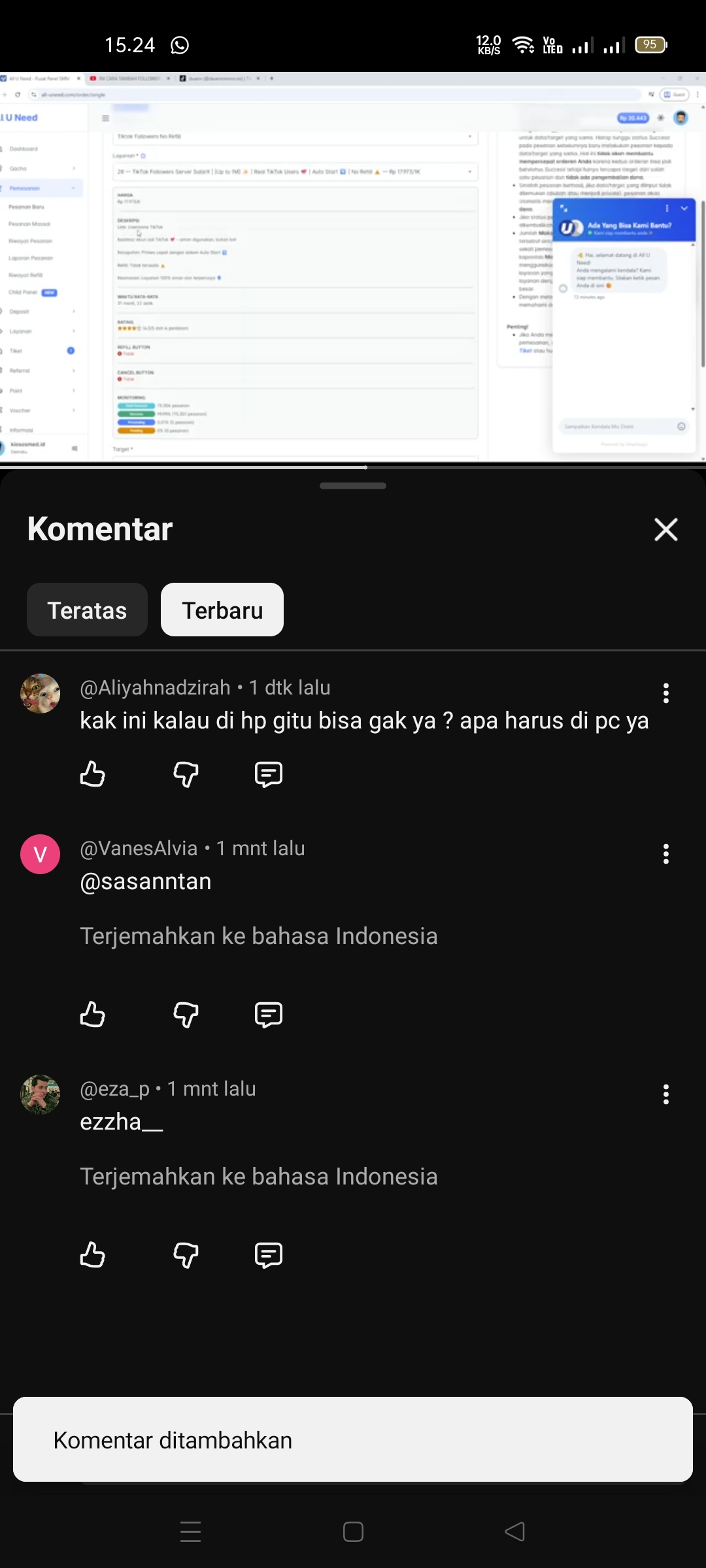Tap the system home button

tap(353, 1531)
